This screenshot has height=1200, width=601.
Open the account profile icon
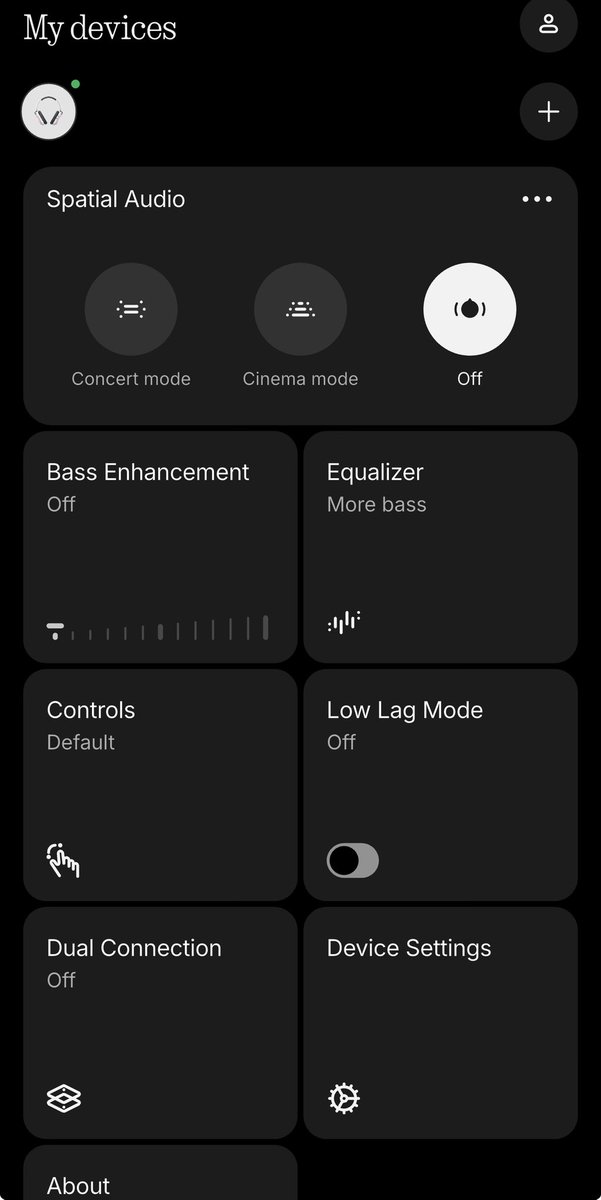click(x=548, y=24)
